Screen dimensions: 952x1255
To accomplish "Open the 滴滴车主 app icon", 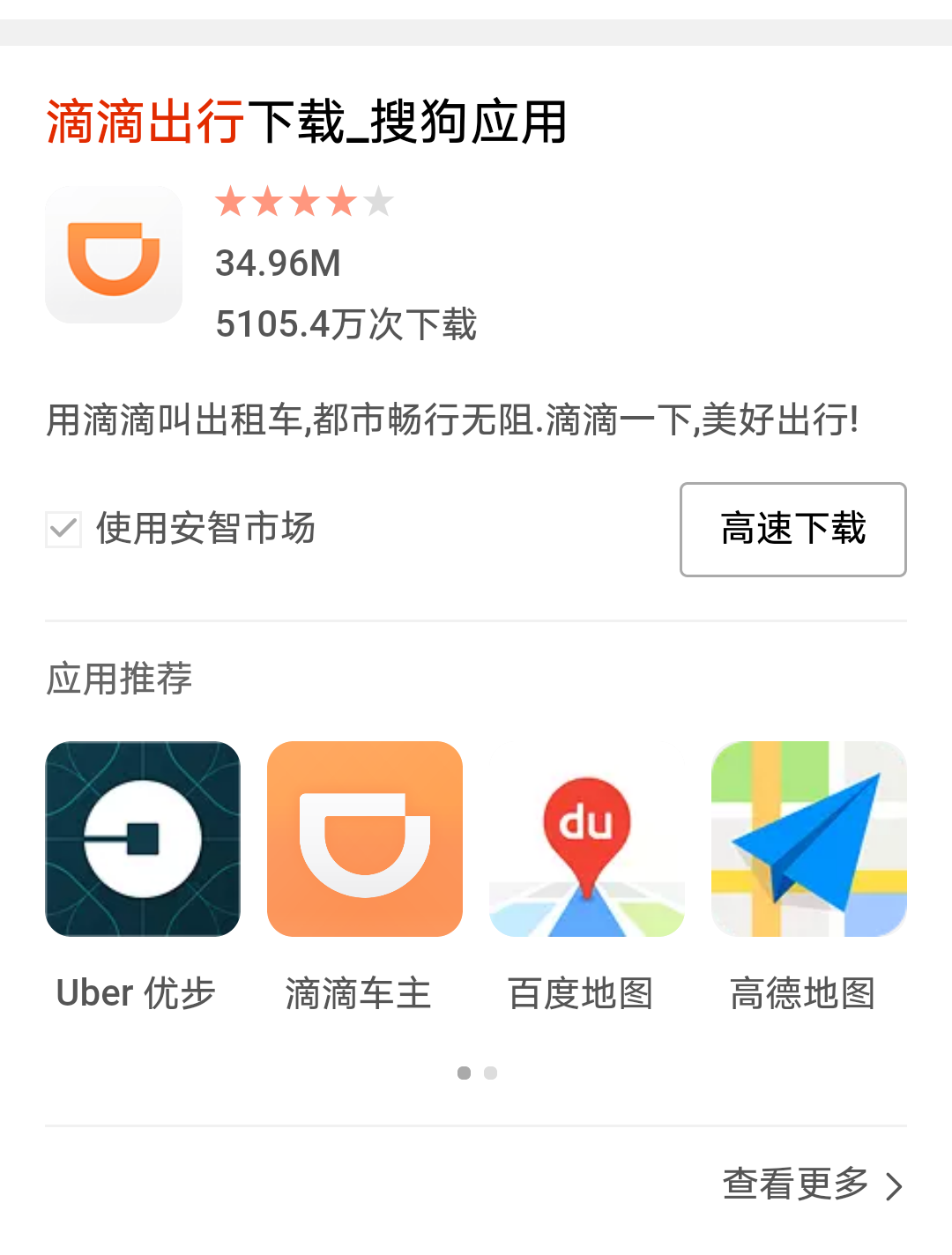I will click(364, 839).
